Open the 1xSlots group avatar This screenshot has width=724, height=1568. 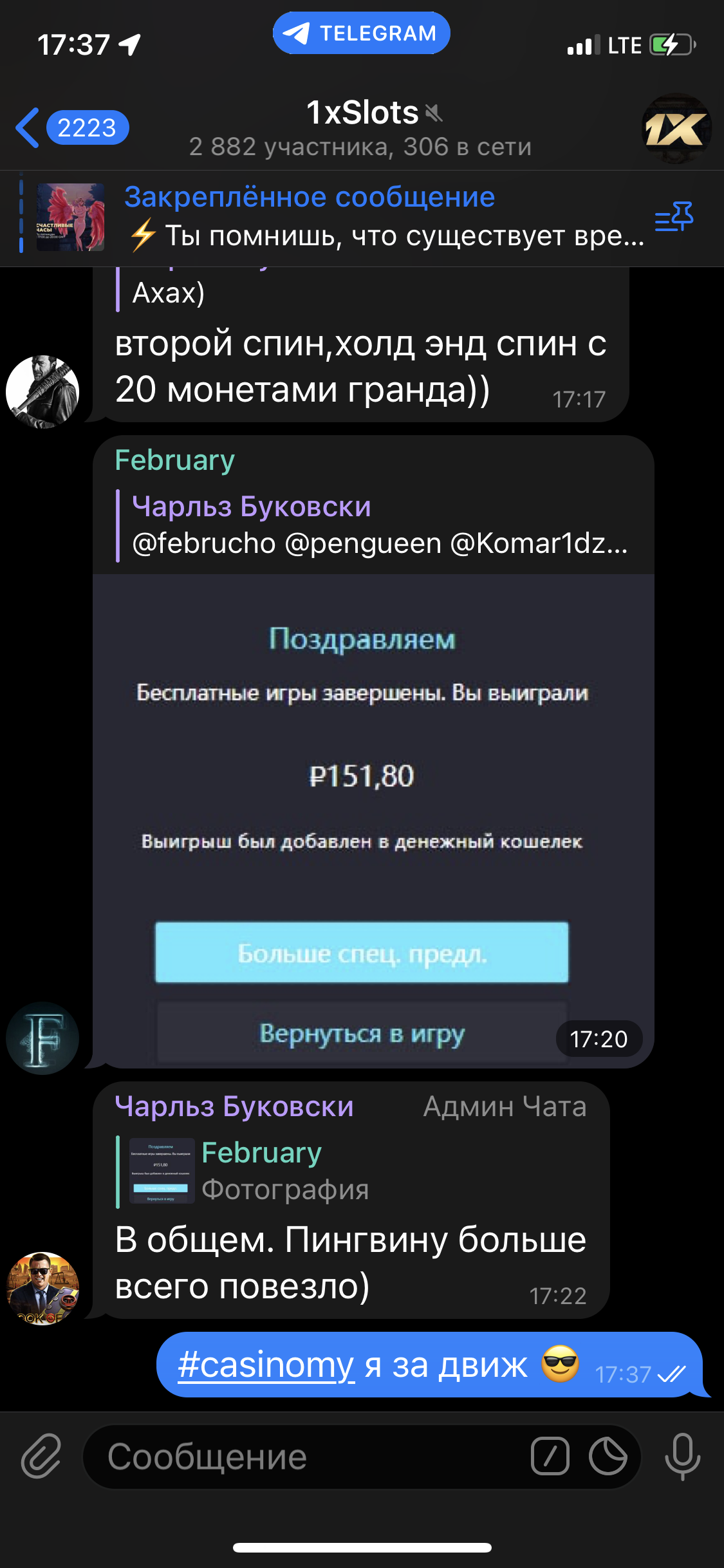click(676, 128)
